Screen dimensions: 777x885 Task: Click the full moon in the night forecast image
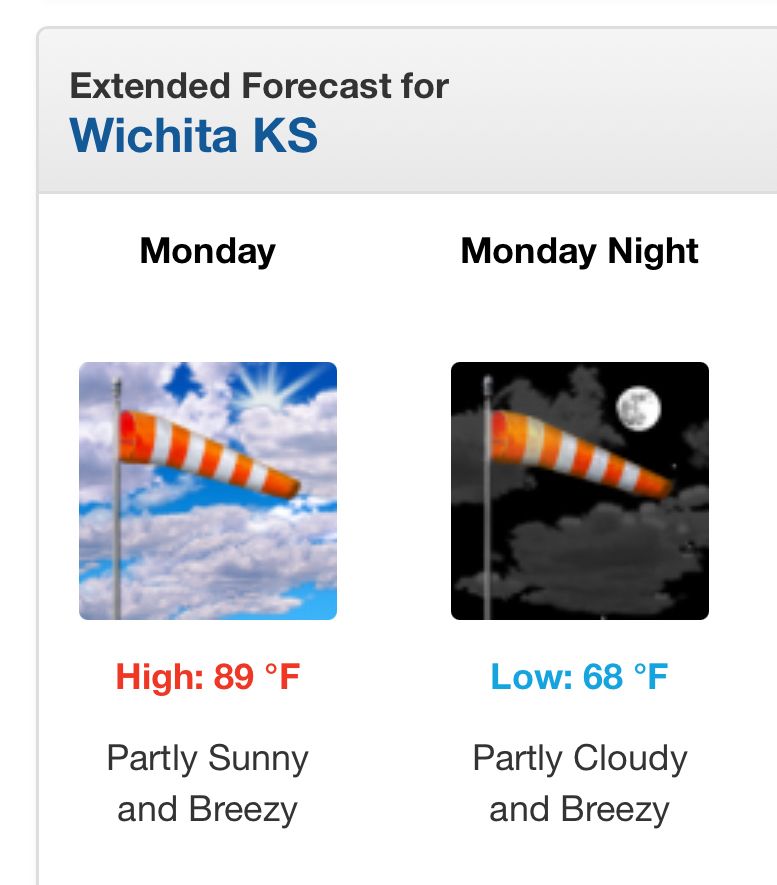tap(637, 410)
